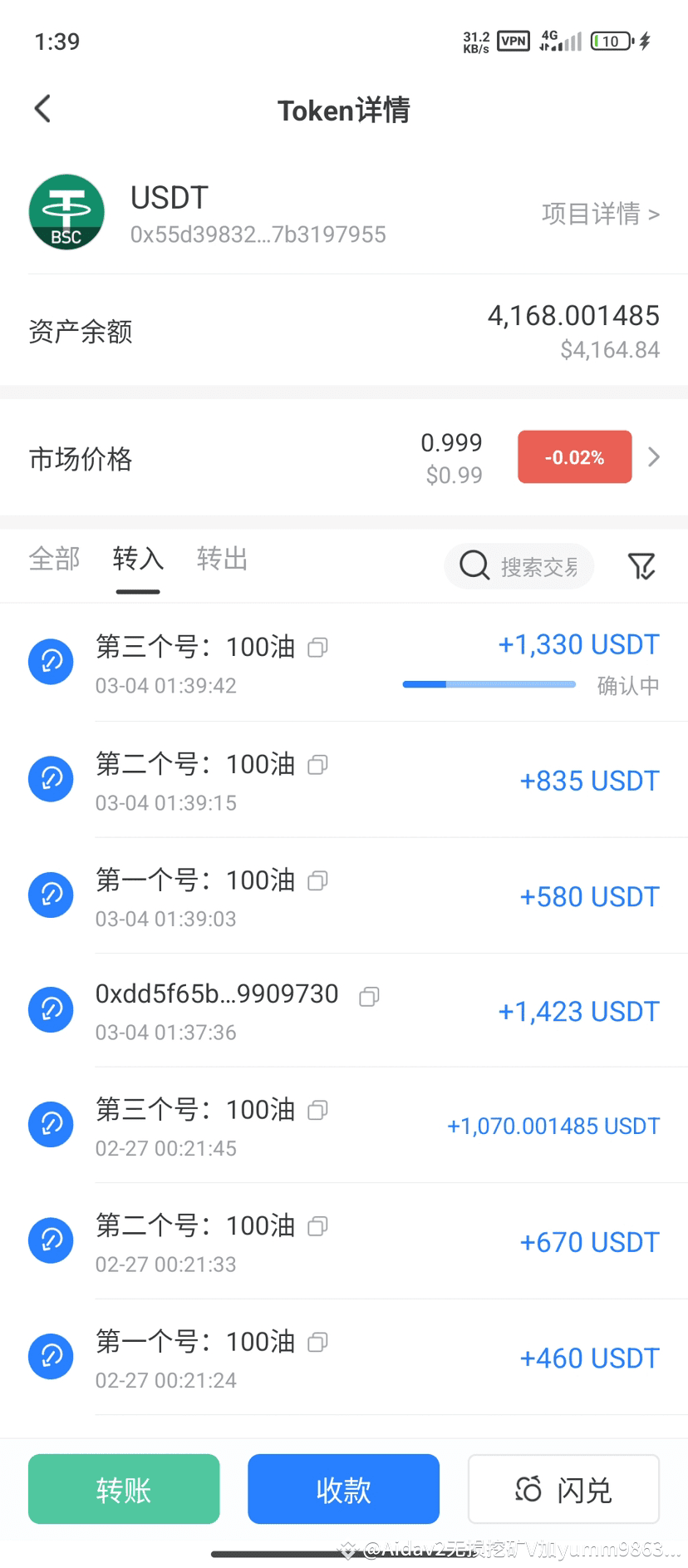This screenshot has width=688, height=1568.
Task: Open the market price details row
Action: pyautogui.click(x=344, y=458)
